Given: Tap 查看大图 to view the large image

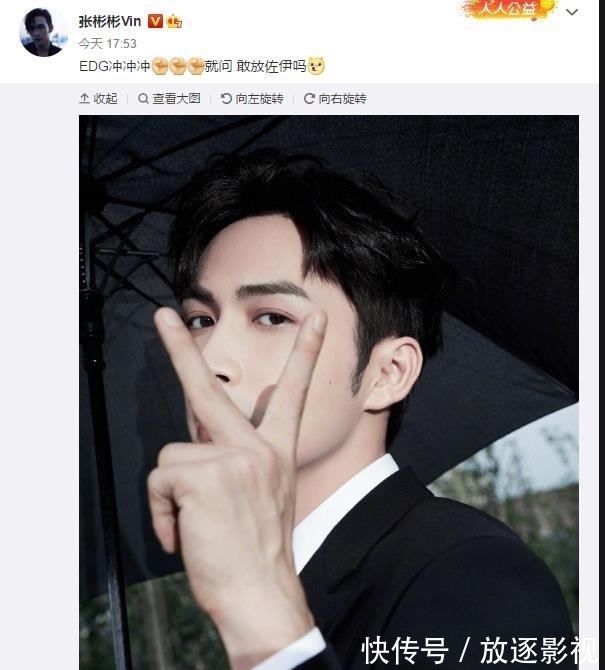Looking at the screenshot, I should coord(169,98).
